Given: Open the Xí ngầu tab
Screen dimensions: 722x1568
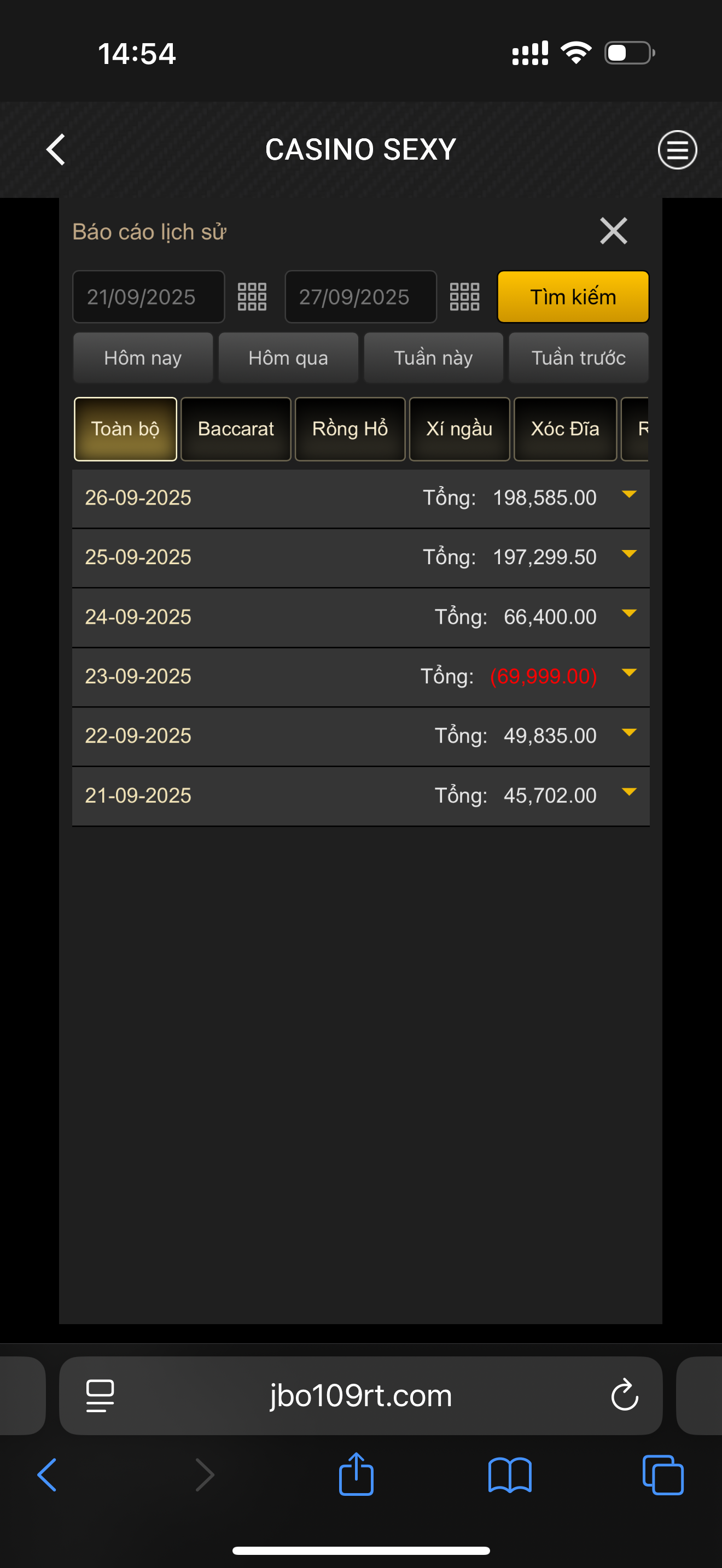Looking at the screenshot, I should pyautogui.click(x=459, y=429).
